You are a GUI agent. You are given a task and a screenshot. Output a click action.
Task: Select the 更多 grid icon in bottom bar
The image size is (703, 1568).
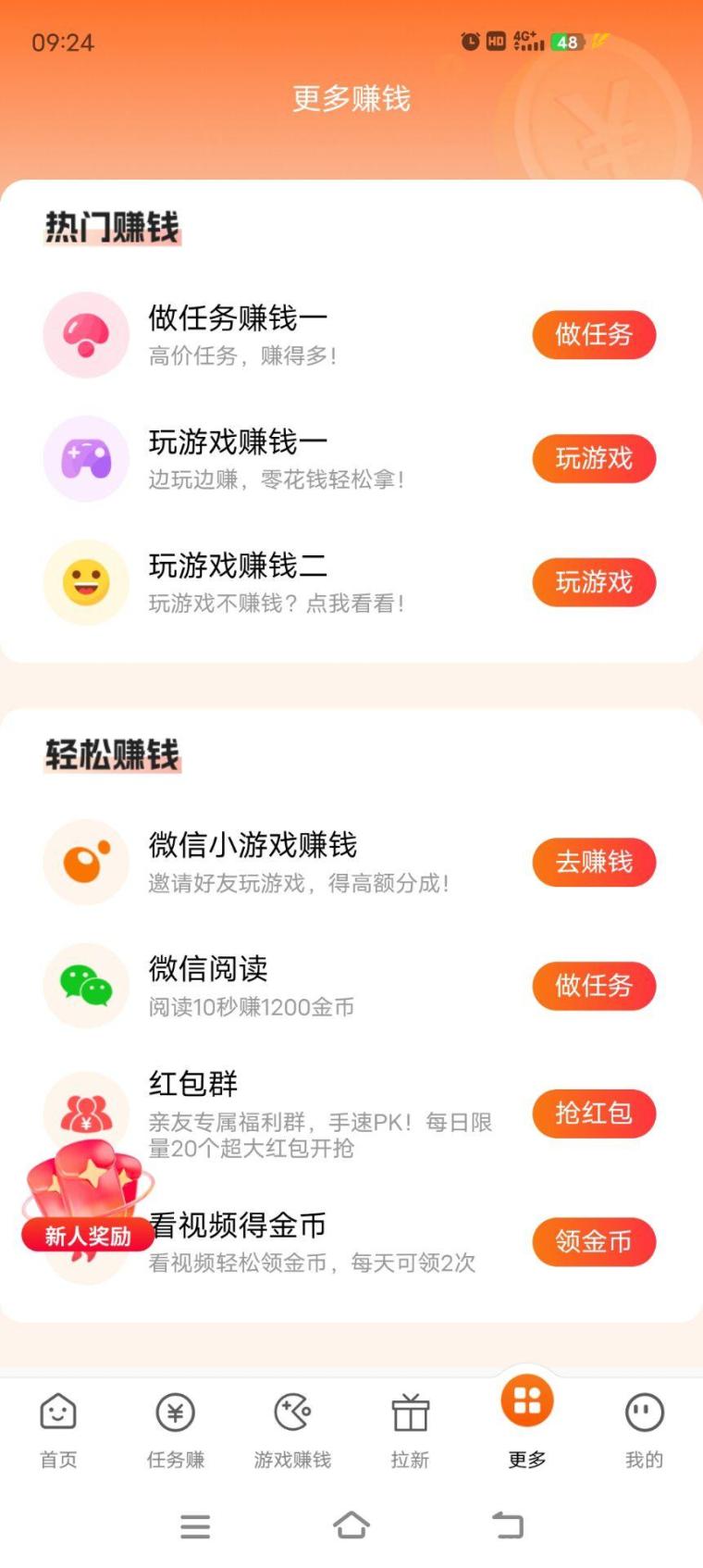(526, 1403)
